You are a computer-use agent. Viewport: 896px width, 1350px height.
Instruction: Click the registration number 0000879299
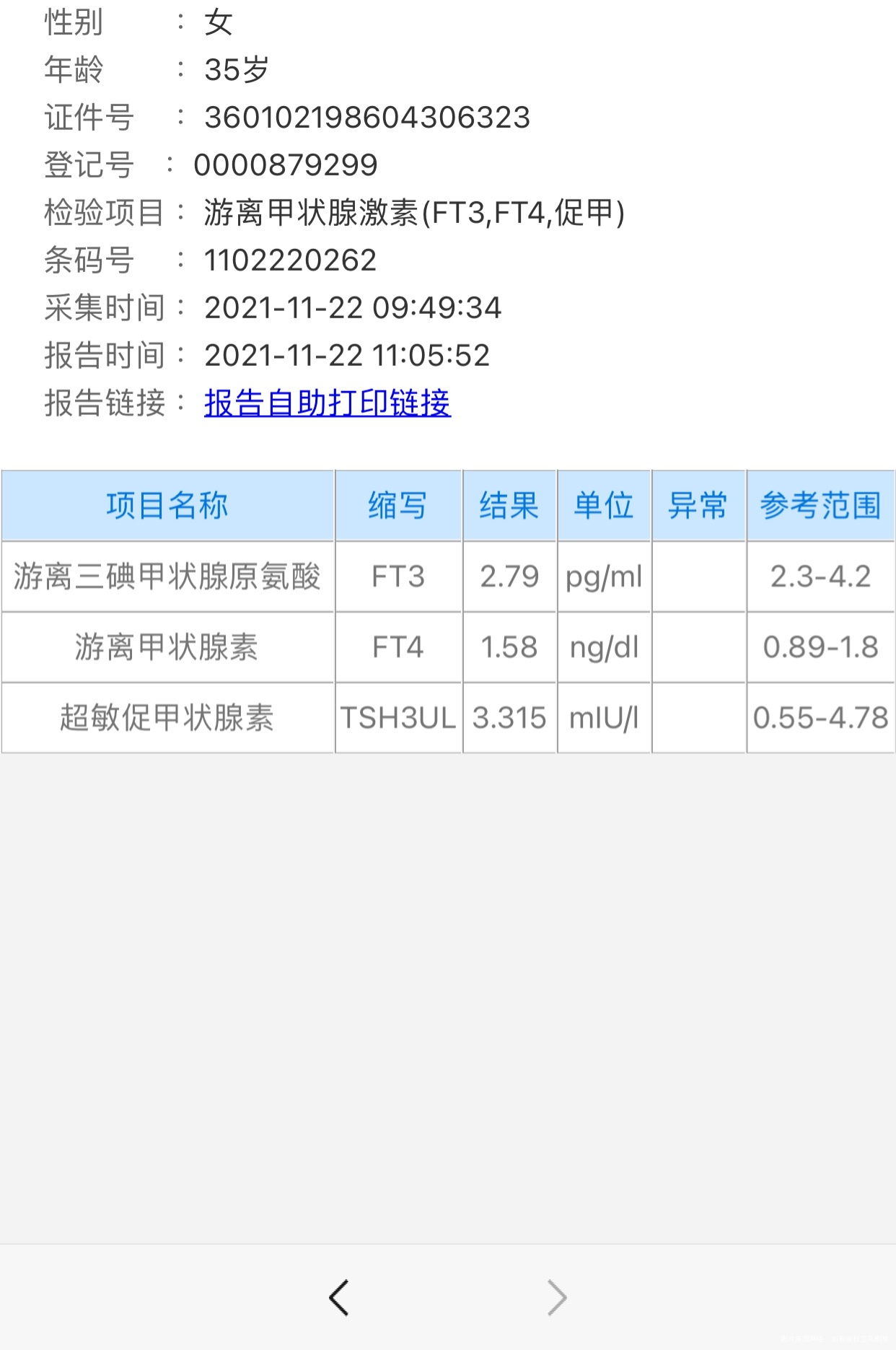pyautogui.click(x=284, y=165)
